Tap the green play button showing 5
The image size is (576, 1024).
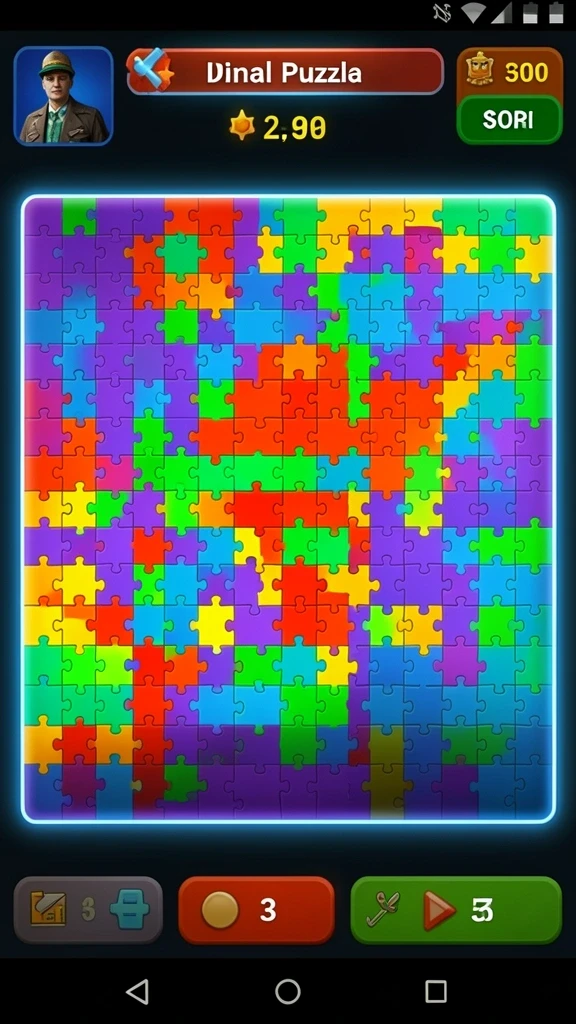[456, 910]
